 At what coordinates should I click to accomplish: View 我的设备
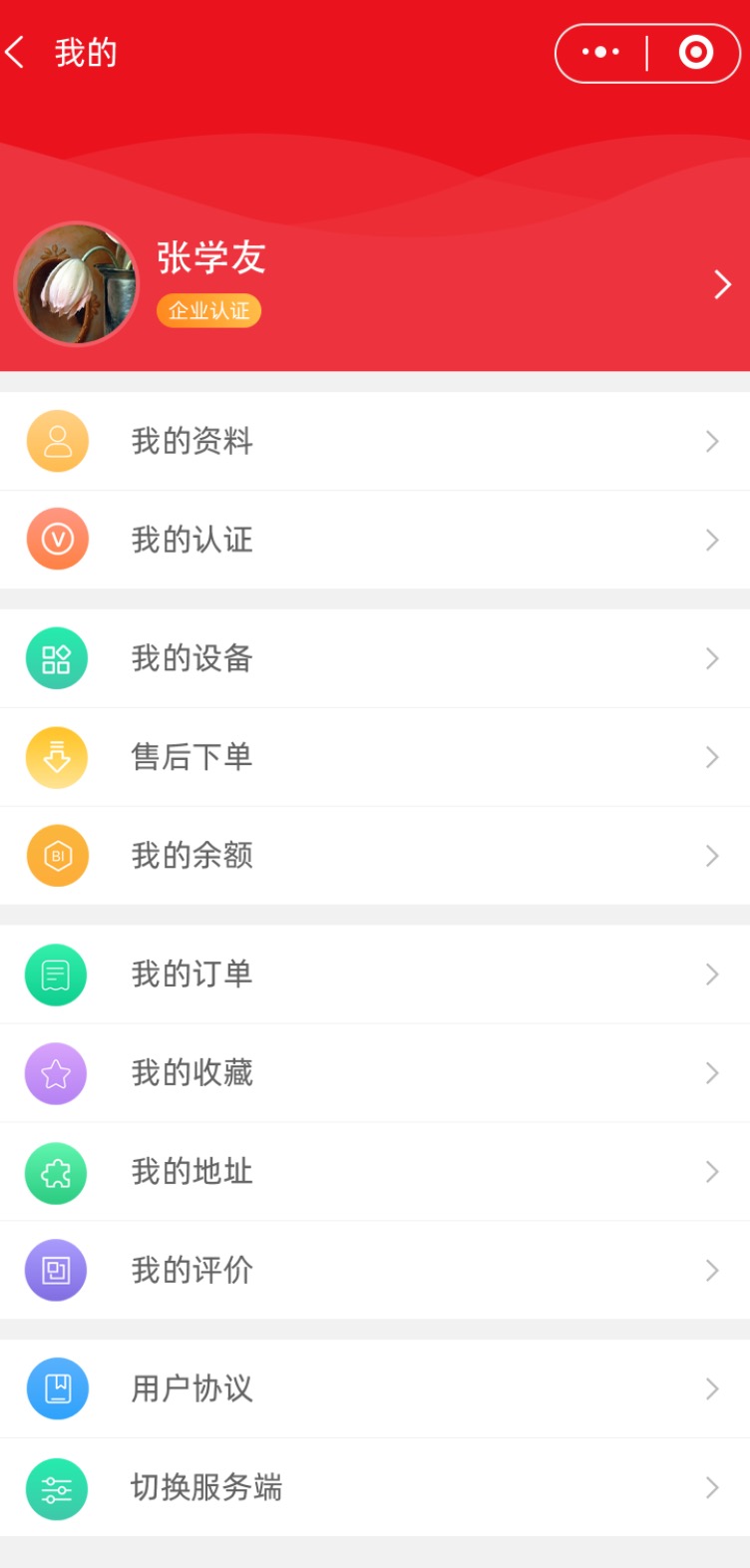coord(375,658)
